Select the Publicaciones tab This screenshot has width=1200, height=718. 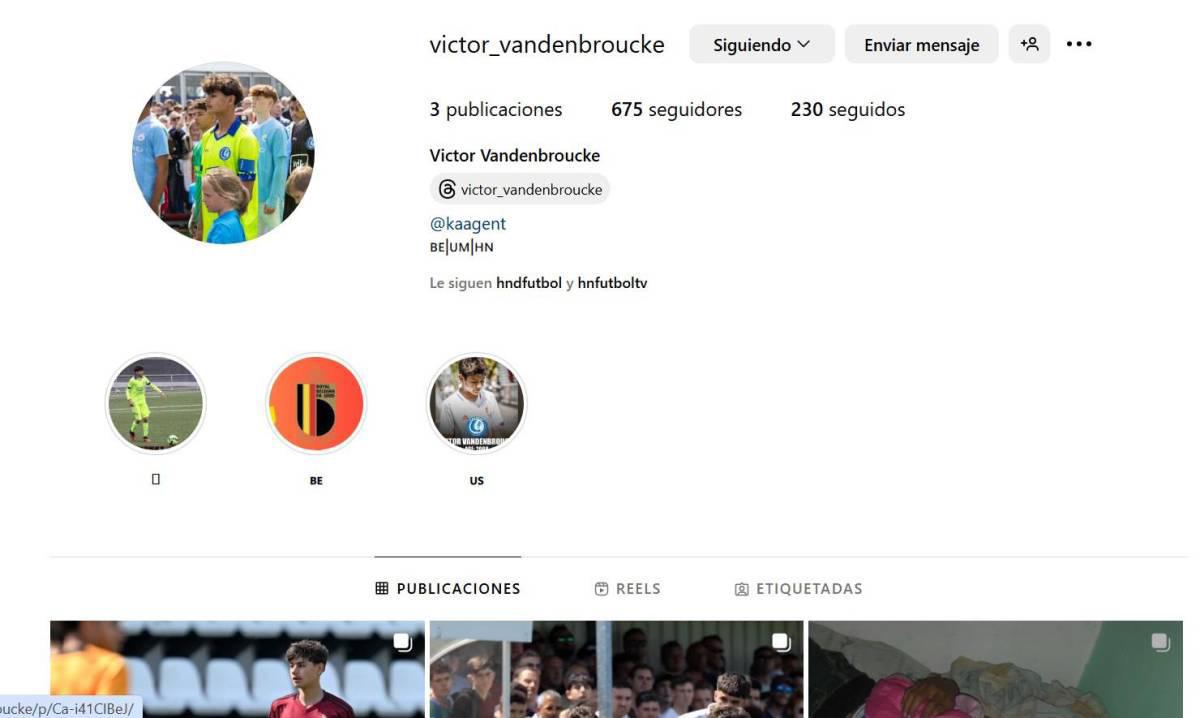point(448,589)
